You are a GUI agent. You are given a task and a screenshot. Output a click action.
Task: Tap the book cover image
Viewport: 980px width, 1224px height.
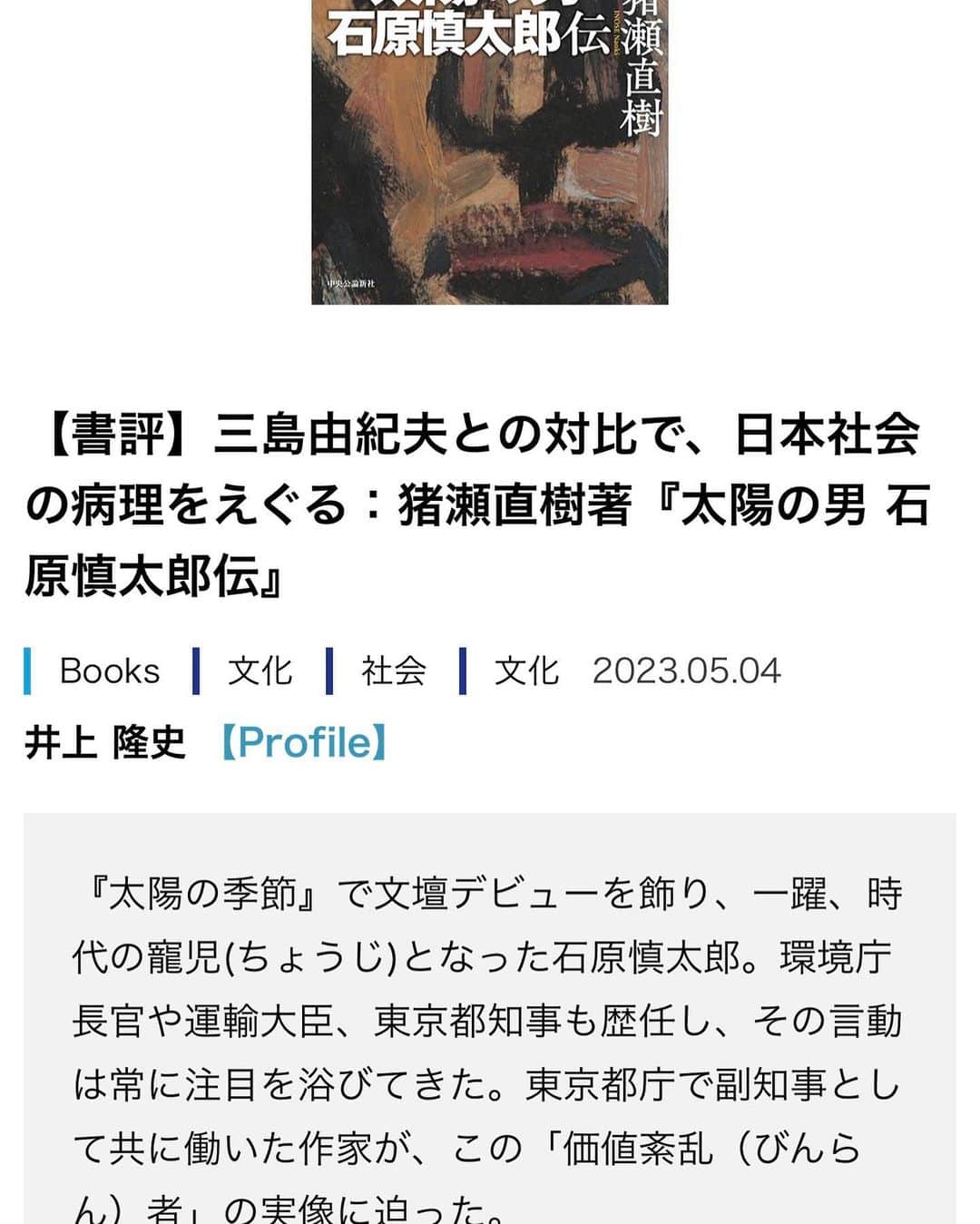click(x=489, y=154)
